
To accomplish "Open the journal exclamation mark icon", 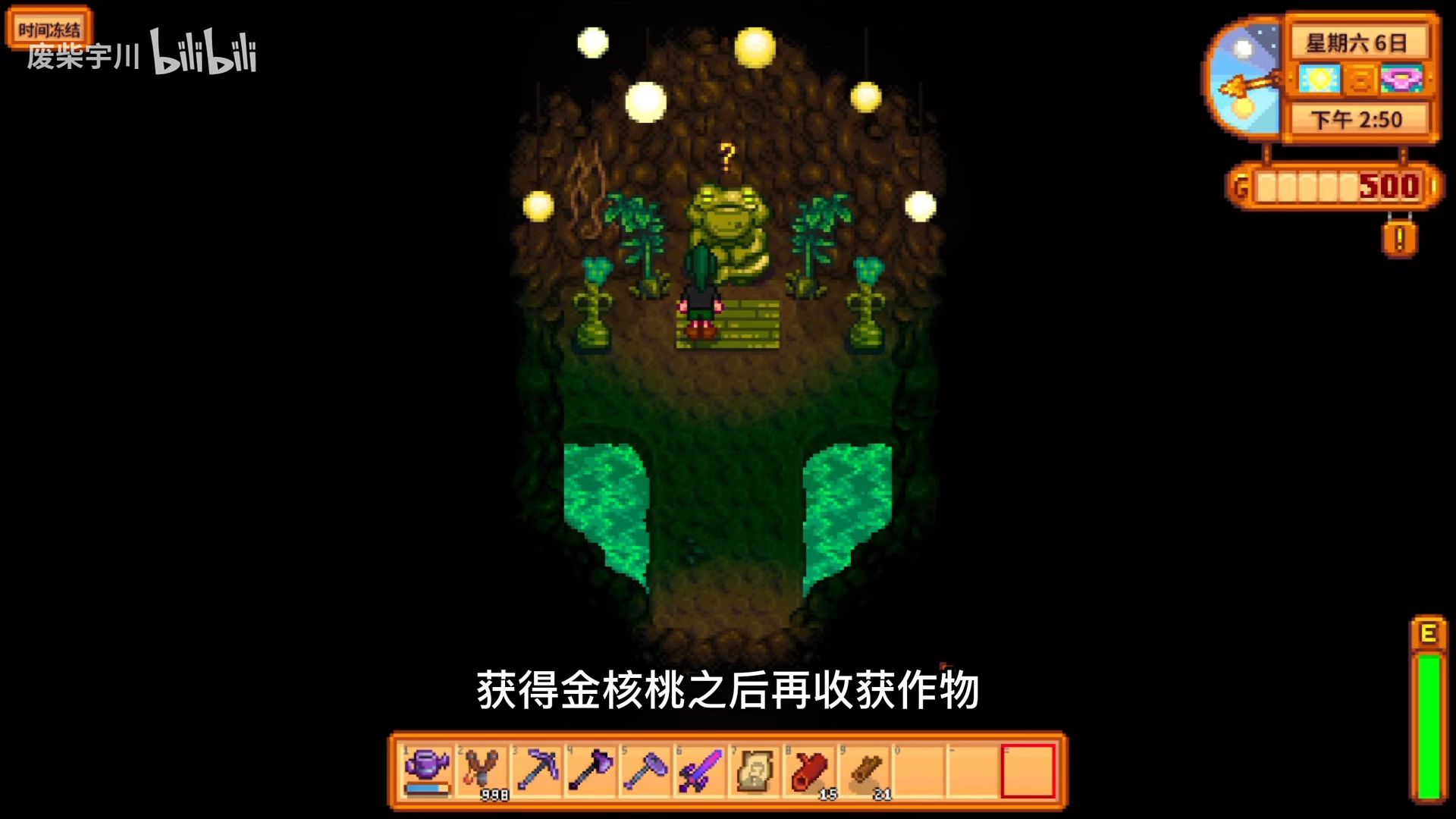I will click(x=1399, y=239).
